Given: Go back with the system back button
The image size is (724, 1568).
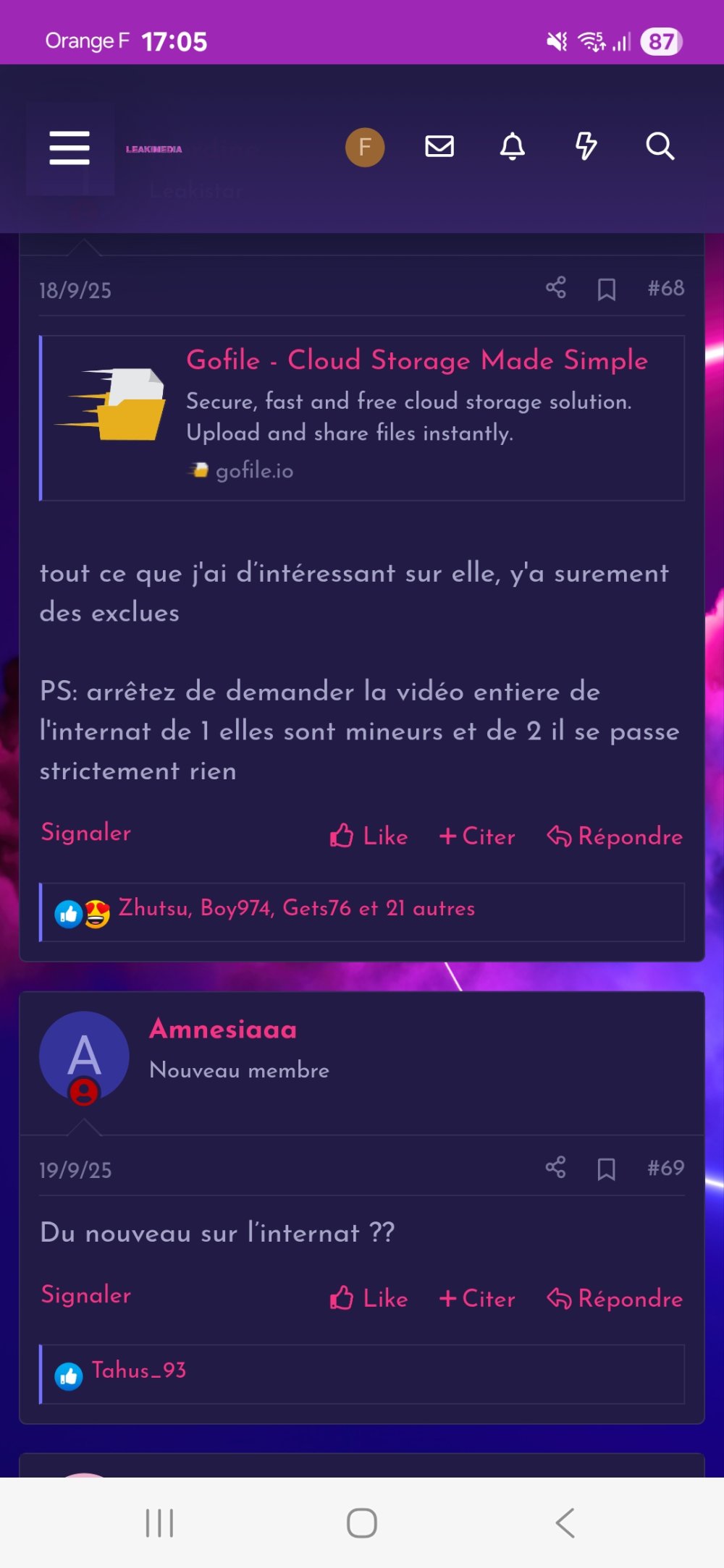Looking at the screenshot, I should coord(565,1523).
